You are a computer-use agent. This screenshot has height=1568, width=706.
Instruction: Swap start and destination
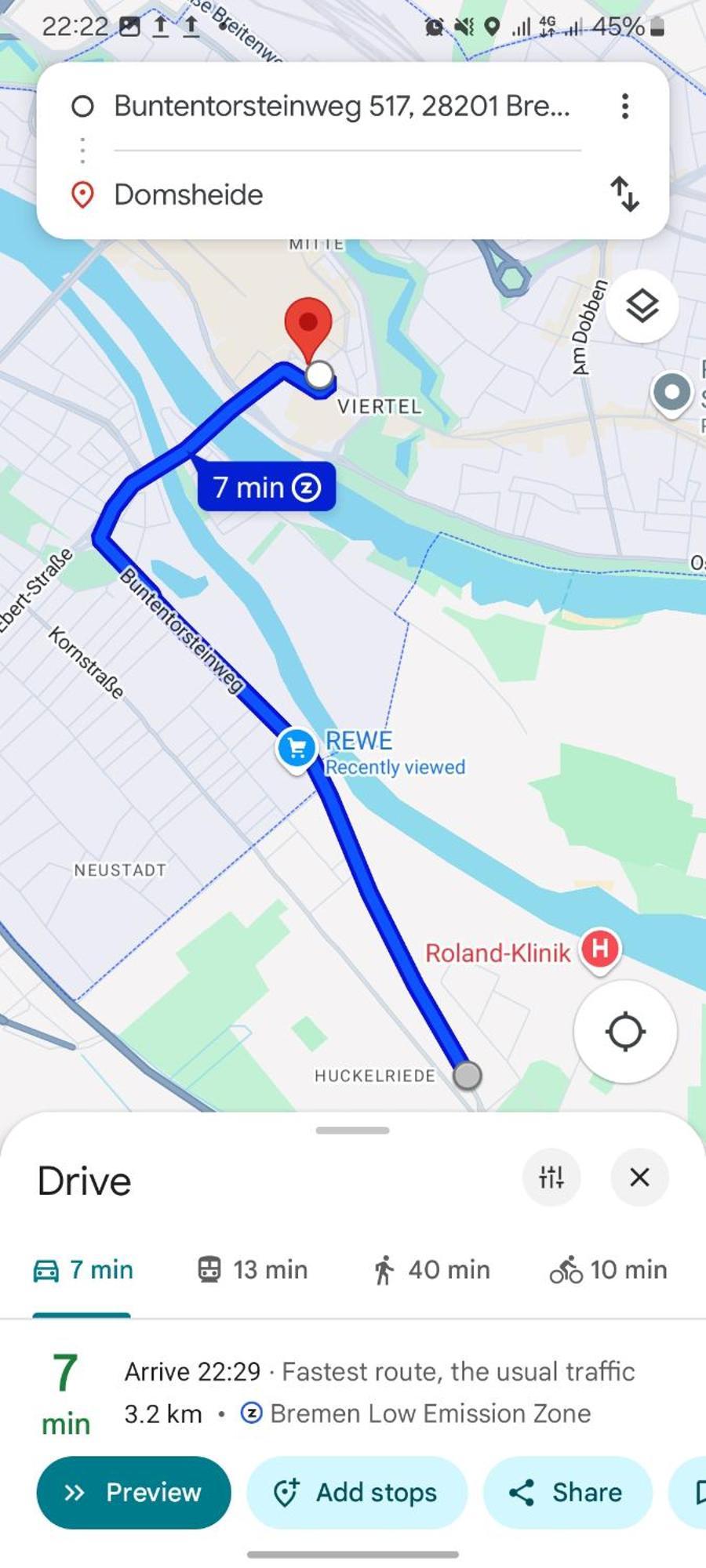tap(624, 194)
